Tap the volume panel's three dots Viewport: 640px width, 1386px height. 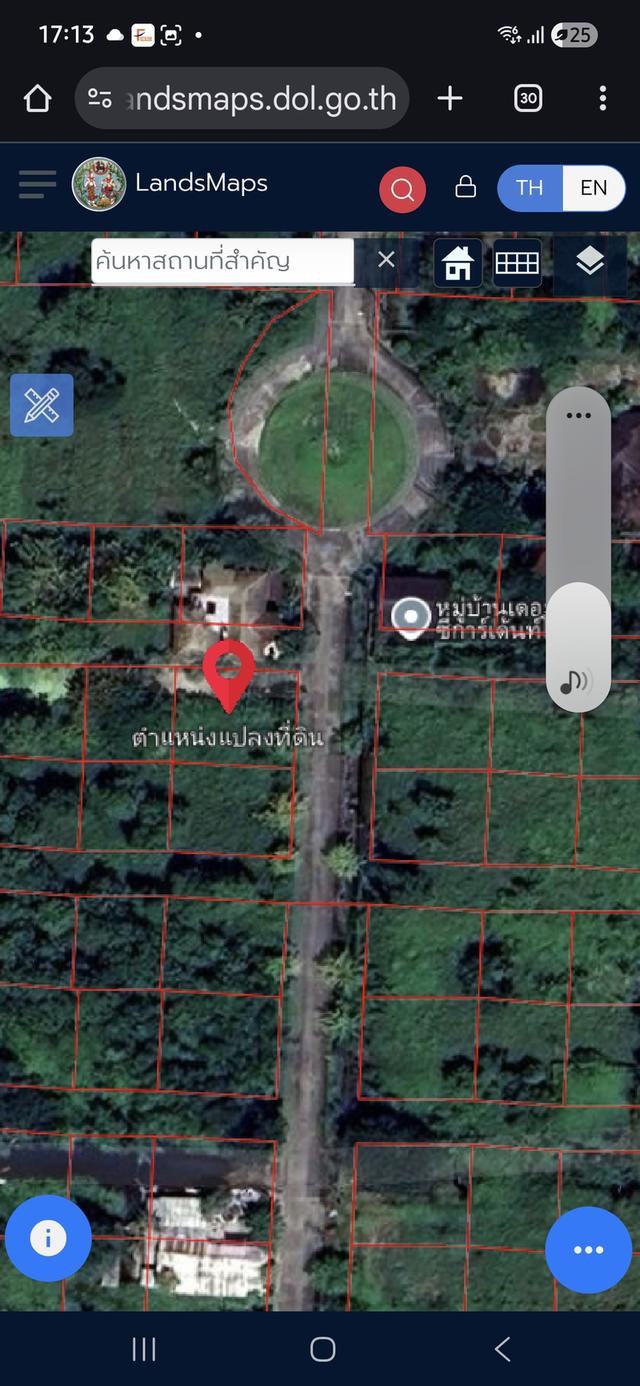(x=578, y=415)
